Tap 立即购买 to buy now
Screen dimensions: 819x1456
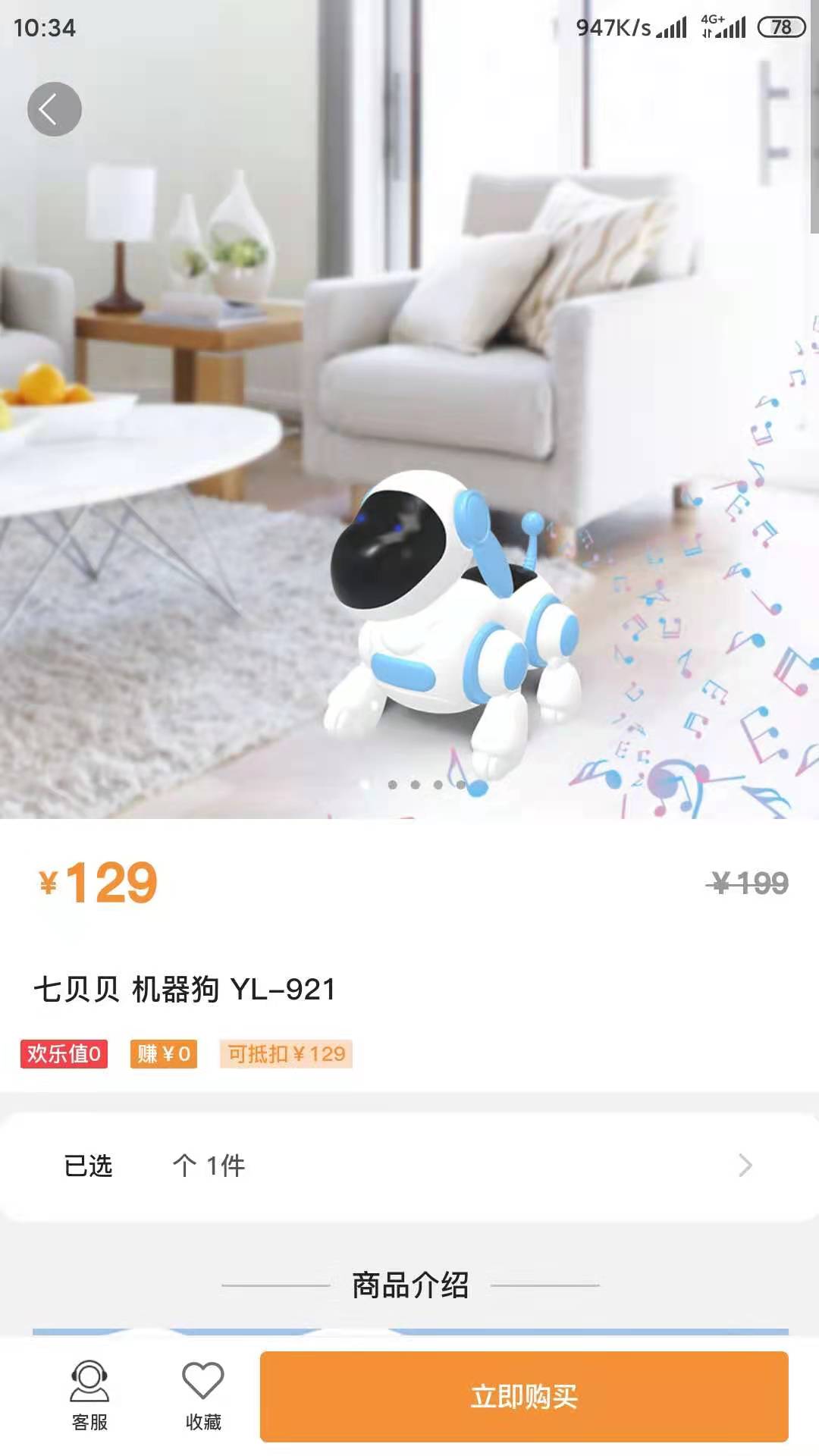[524, 1396]
